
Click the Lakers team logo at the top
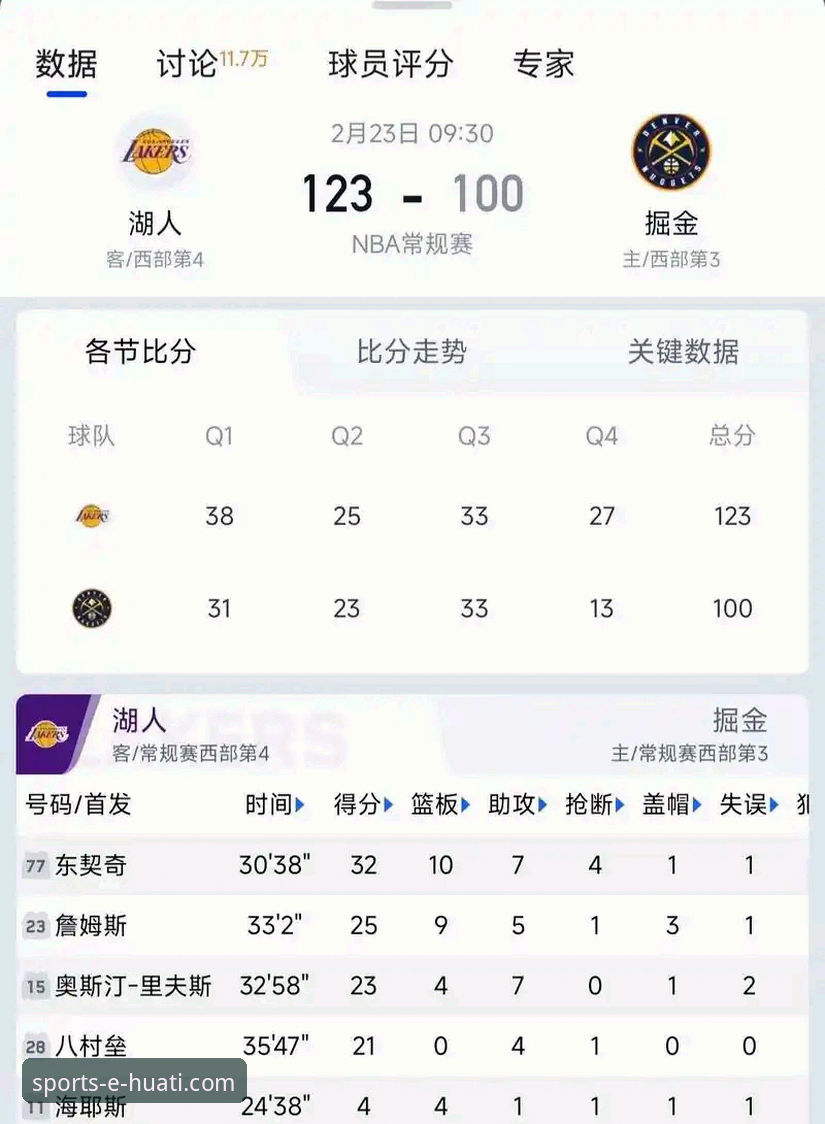[x=155, y=150]
